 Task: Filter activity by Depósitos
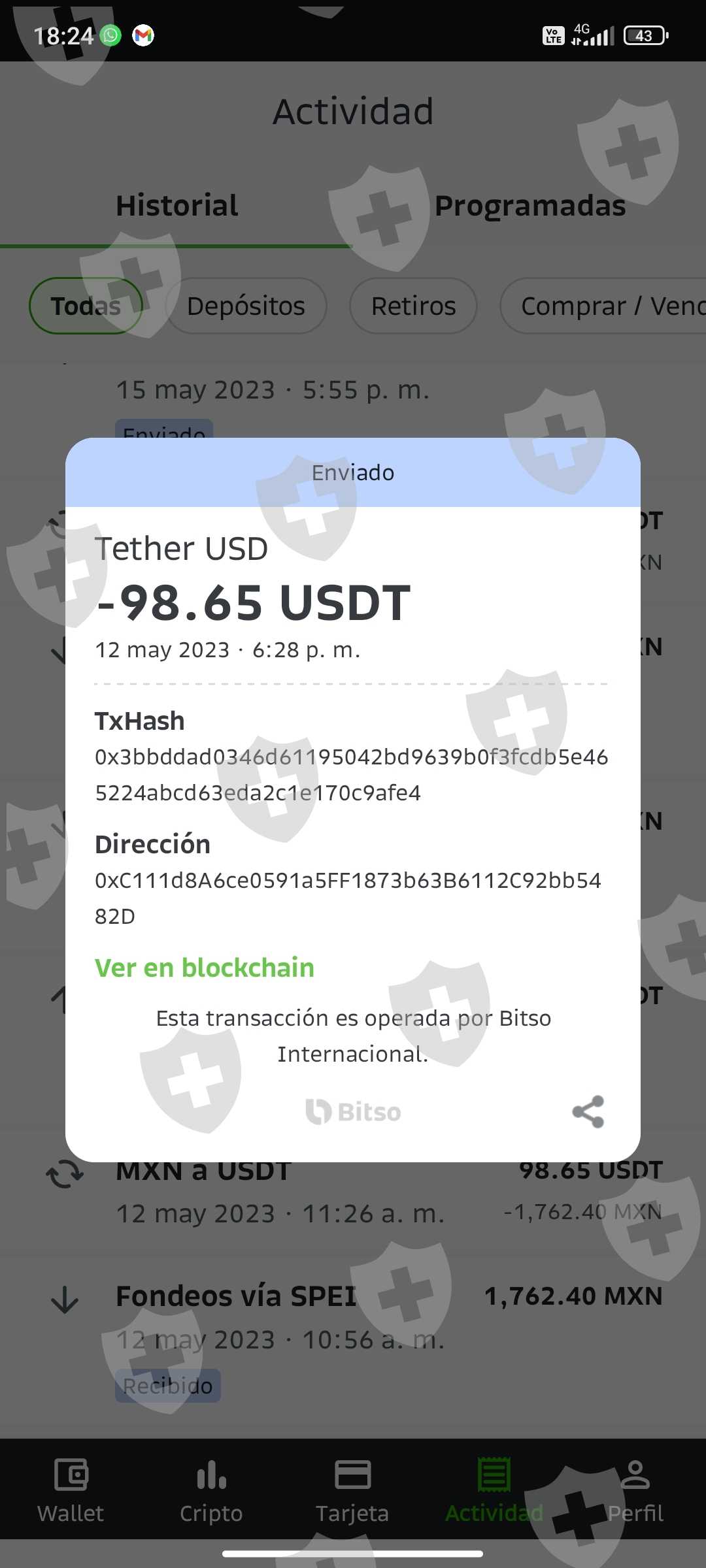click(246, 306)
